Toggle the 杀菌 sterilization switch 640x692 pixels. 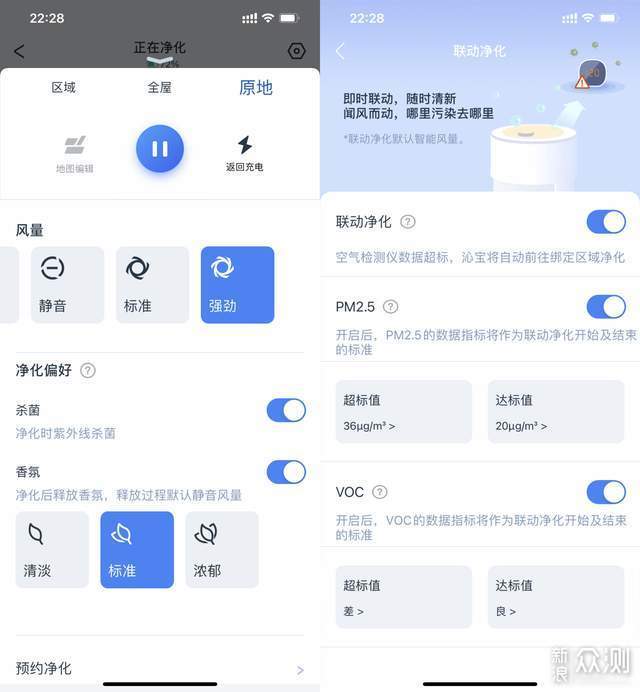pyautogui.click(x=286, y=410)
